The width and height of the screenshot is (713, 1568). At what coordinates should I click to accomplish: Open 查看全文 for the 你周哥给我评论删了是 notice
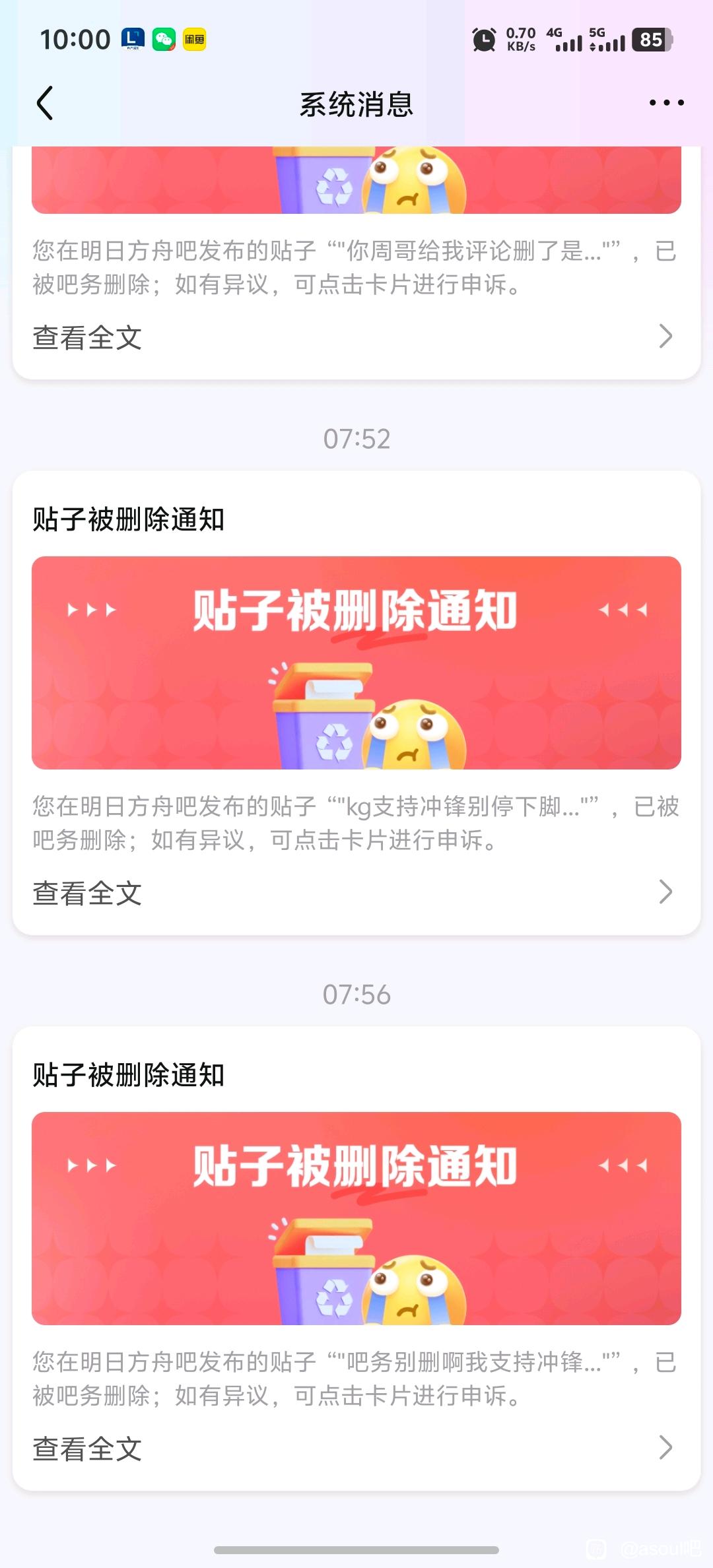tap(355, 337)
